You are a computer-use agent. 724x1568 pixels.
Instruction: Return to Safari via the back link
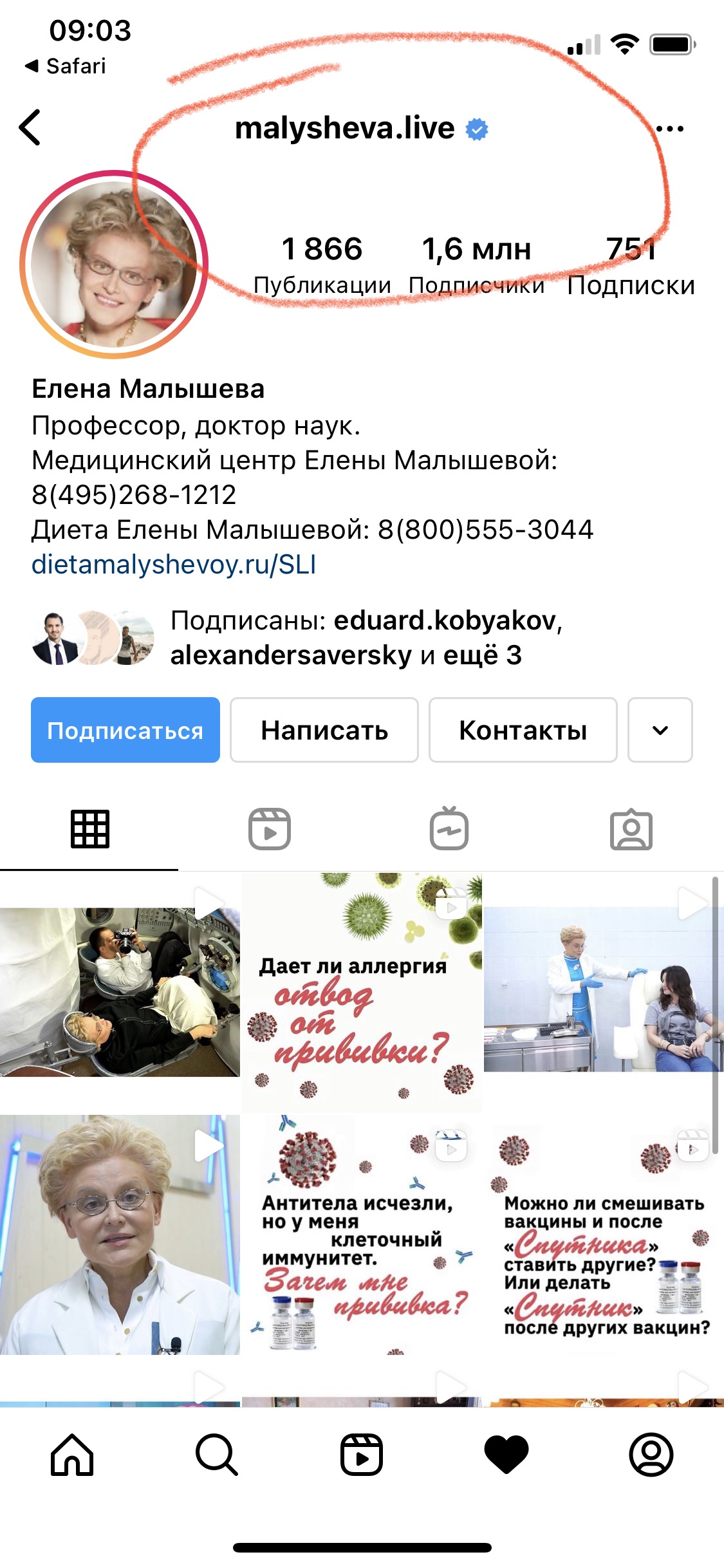66,66
